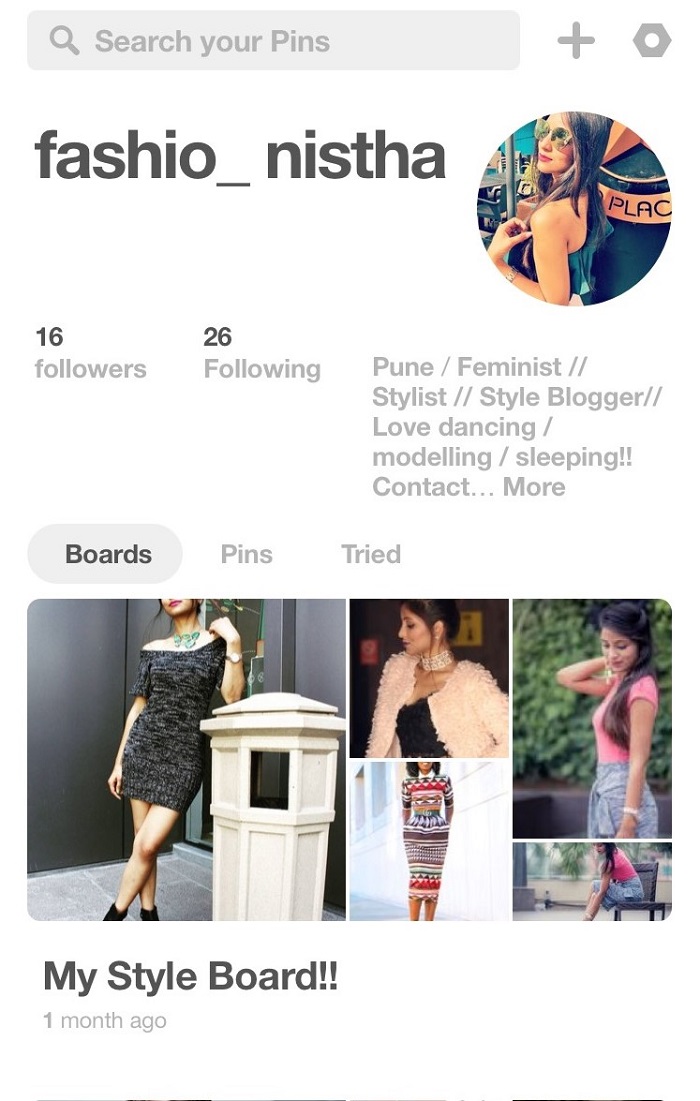Open the My Style Board!! board
The width and height of the screenshot is (700, 1101).
(x=190, y=977)
